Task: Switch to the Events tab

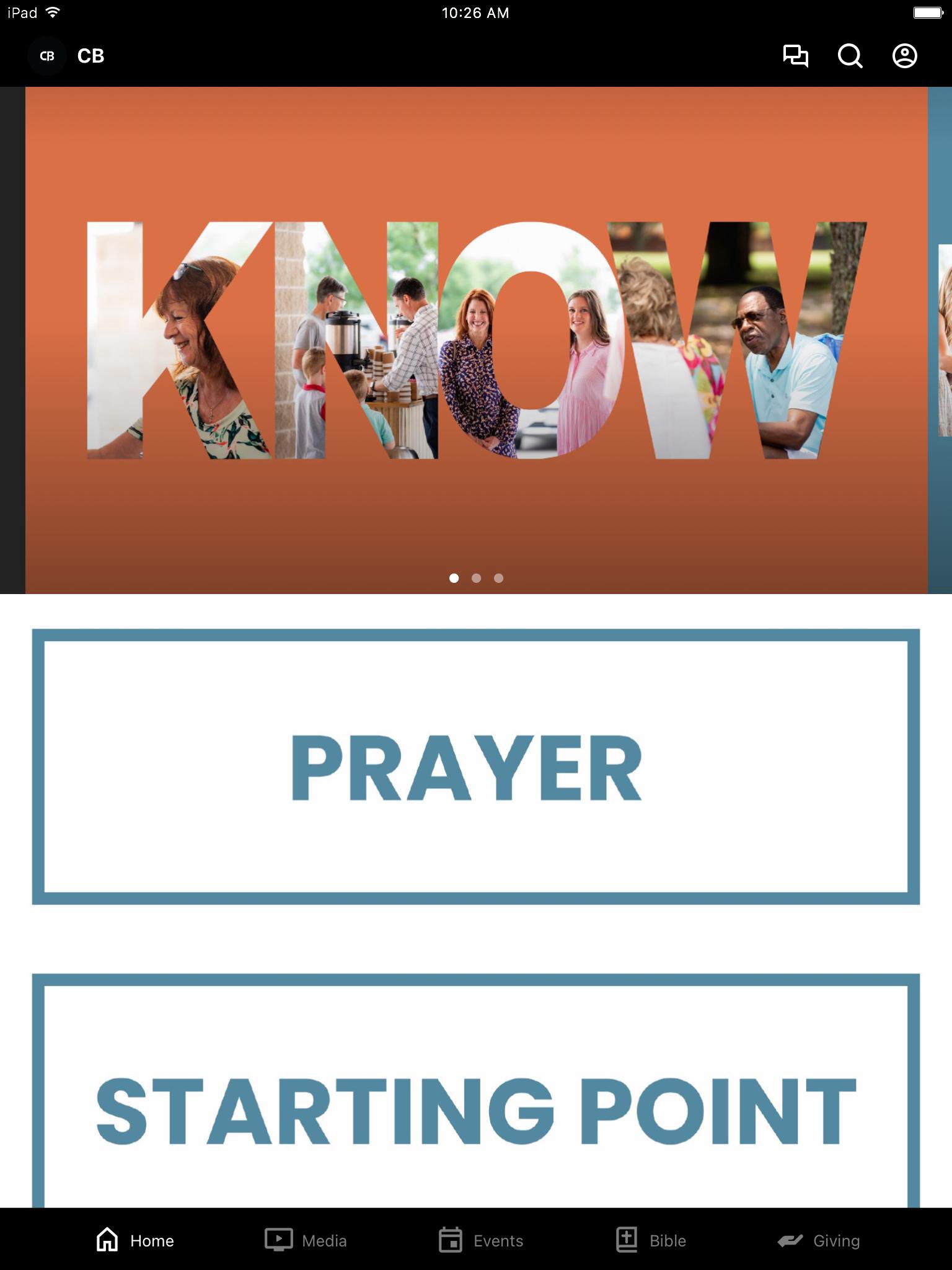Action: click(x=481, y=1240)
